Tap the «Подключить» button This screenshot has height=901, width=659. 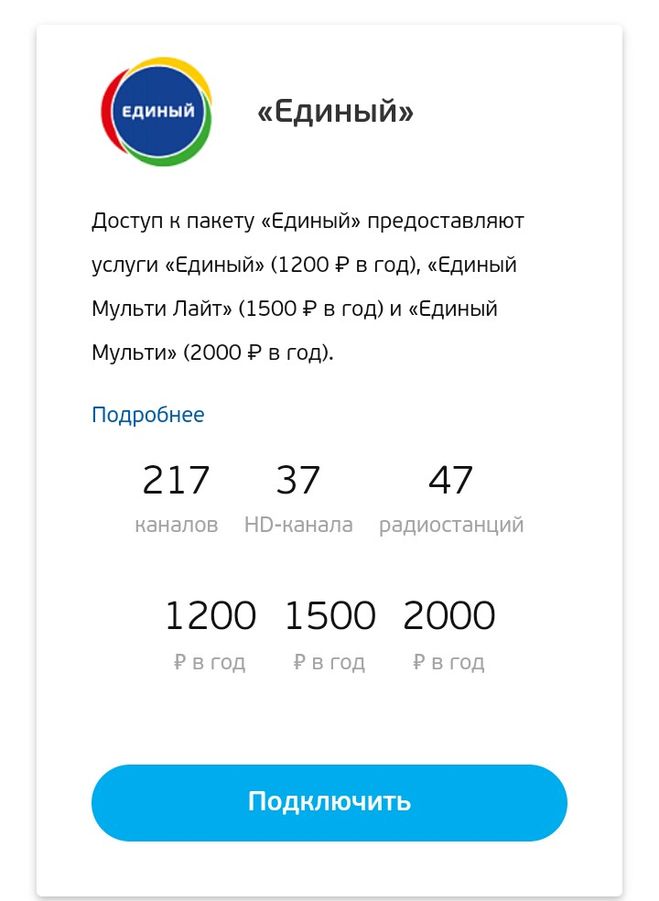[329, 802]
